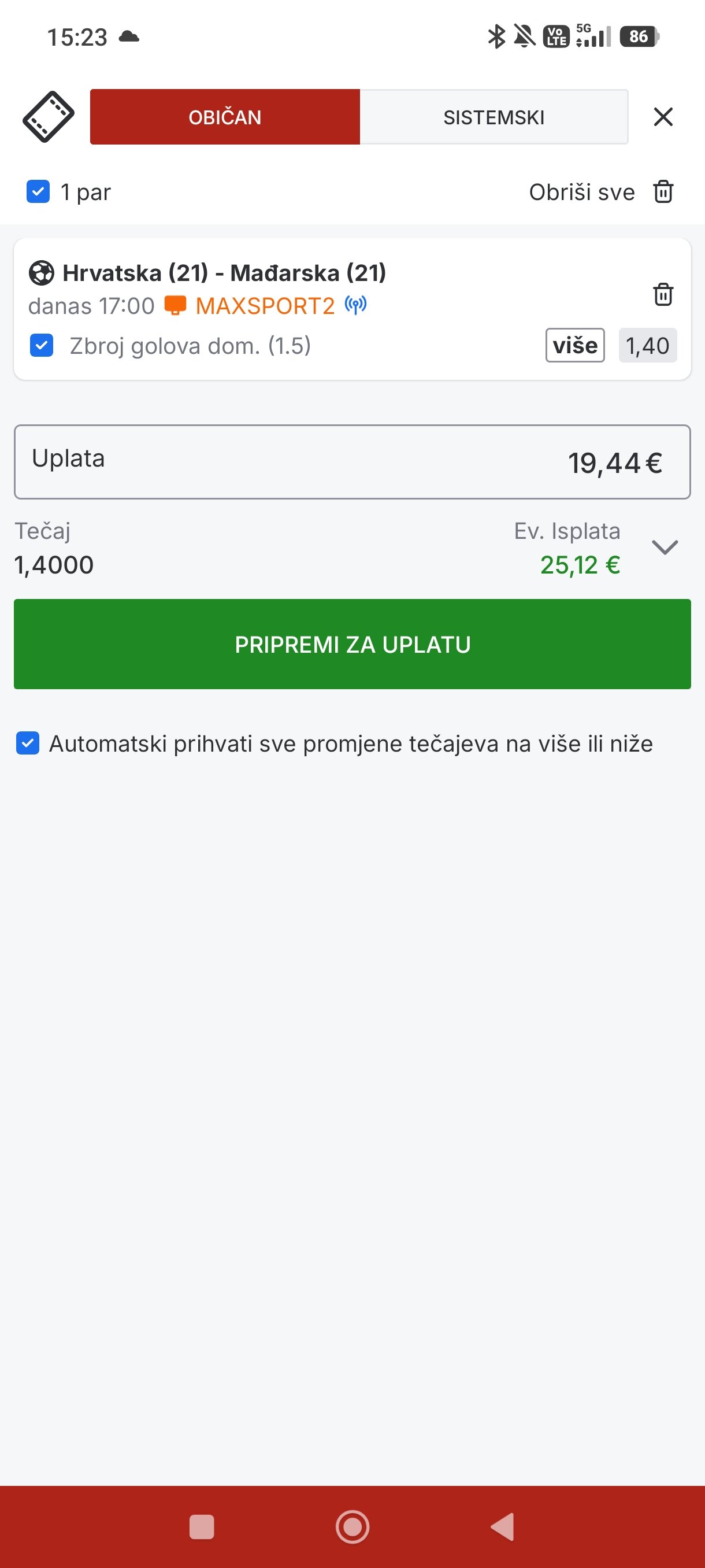Screen dimensions: 705x1568
Task: Uncheck the Zbroj golova dom. selection
Action: point(42,345)
